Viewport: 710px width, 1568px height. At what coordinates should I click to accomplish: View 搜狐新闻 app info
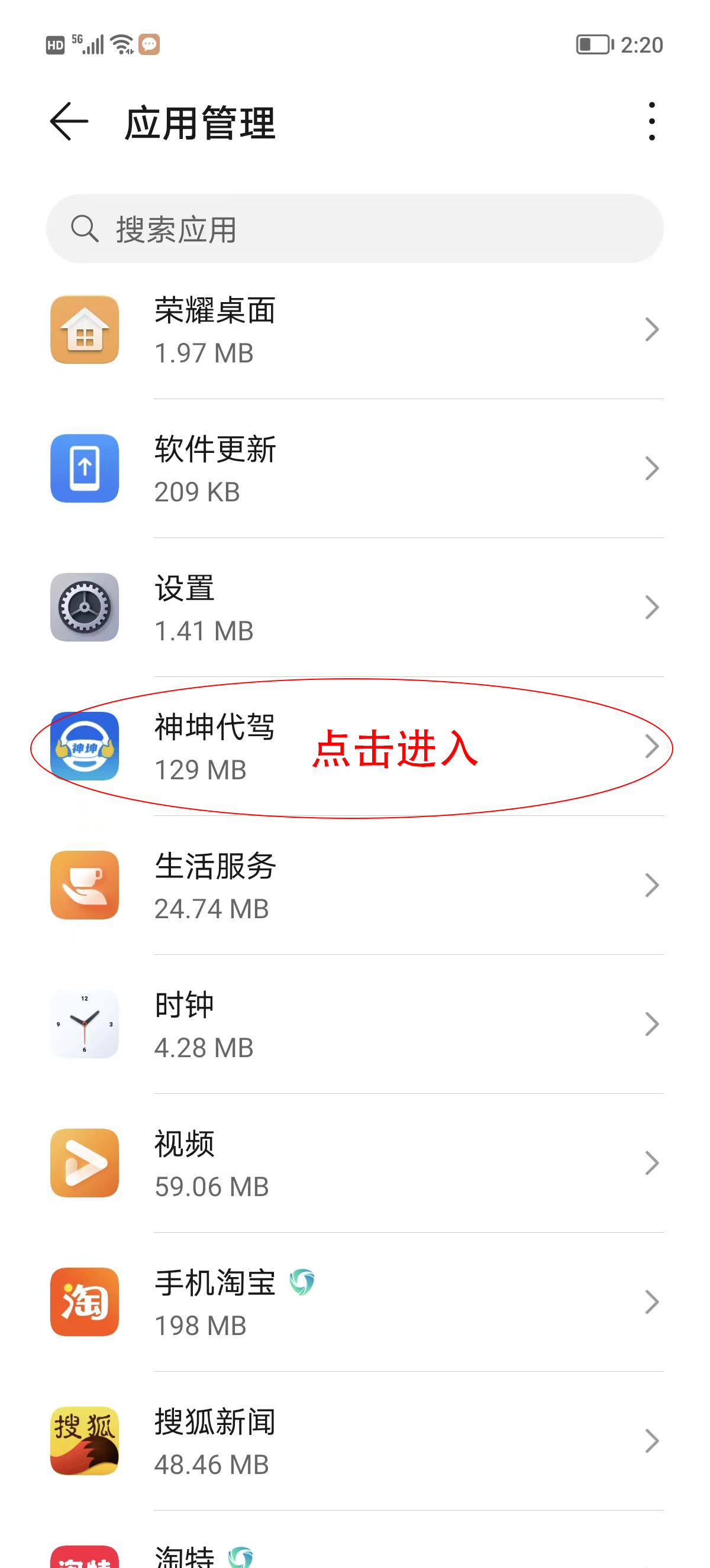coord(355,1441)
